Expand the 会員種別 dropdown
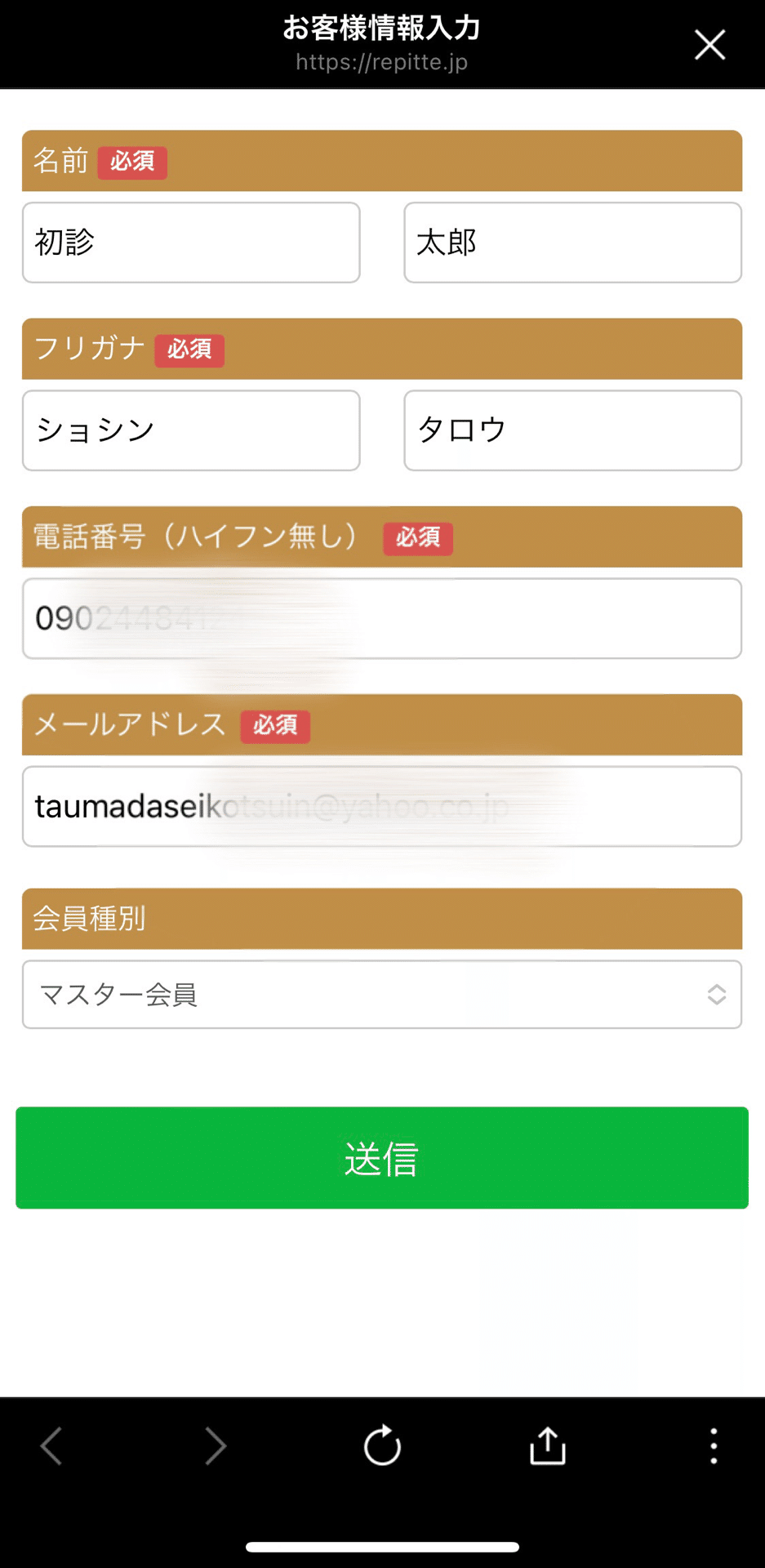 [x=382, y=994]
